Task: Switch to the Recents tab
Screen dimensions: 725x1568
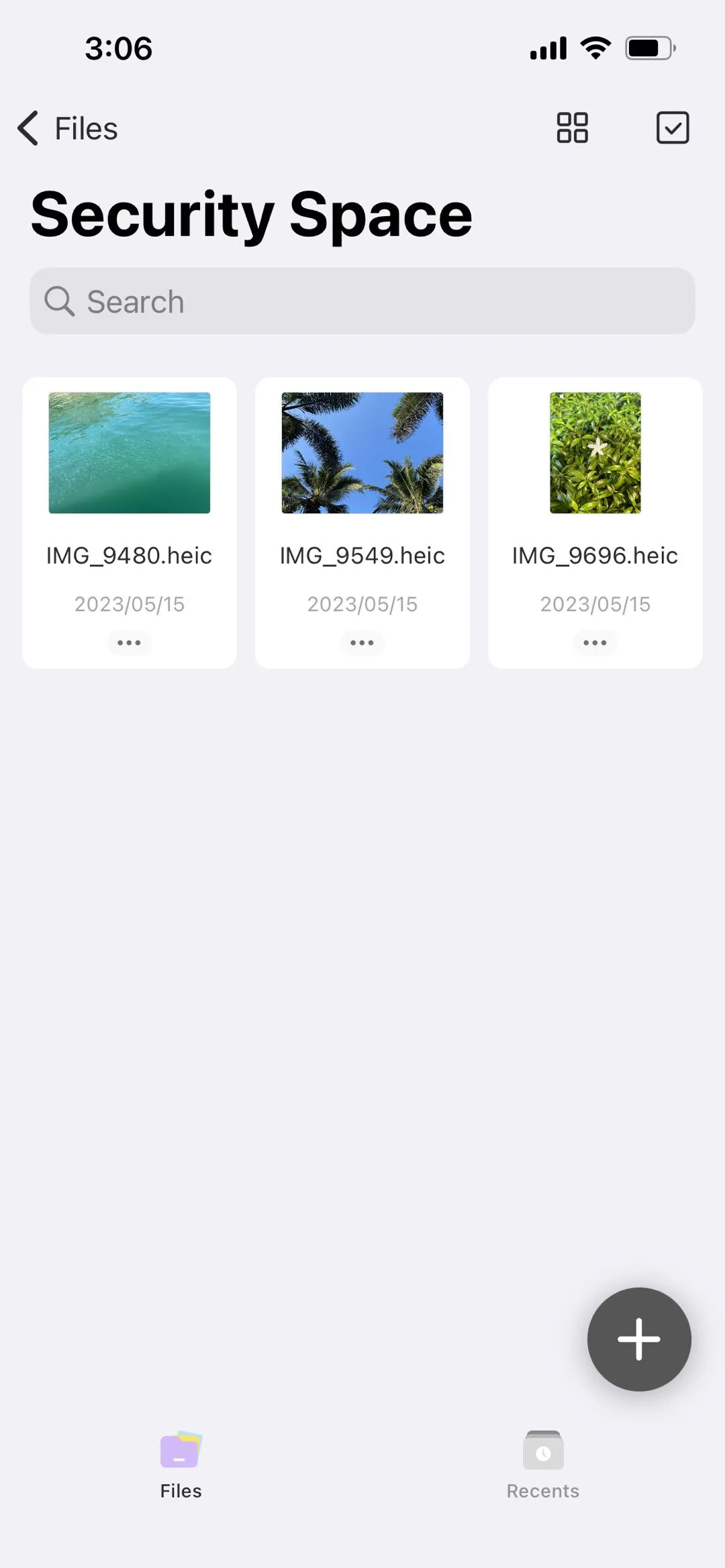Action: 543,1466
